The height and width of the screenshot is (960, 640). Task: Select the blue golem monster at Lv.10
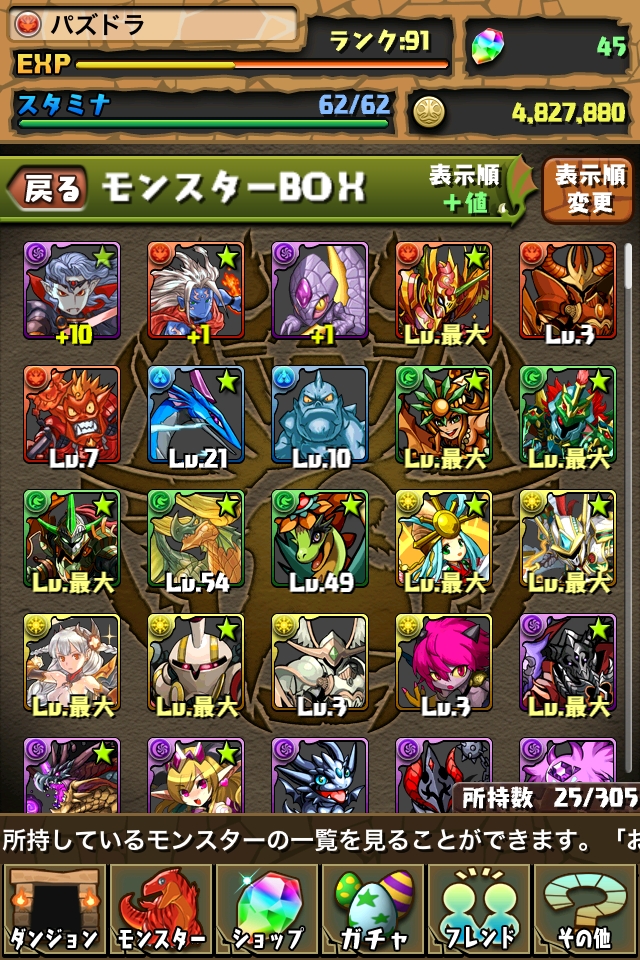coord(320,414)
